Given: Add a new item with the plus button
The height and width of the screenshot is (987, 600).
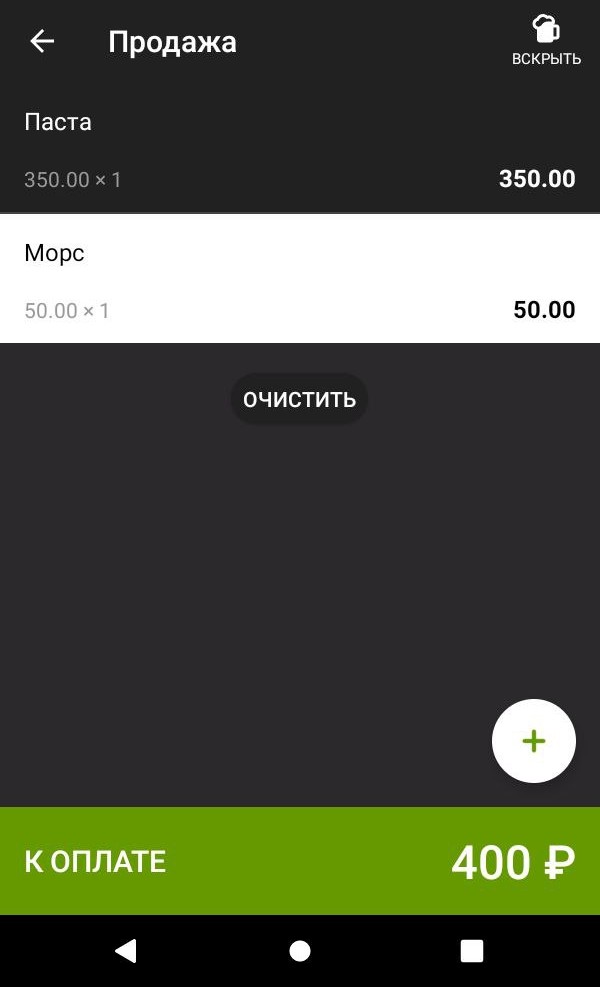Looking at the screenshot, I should tap(534, 741).
